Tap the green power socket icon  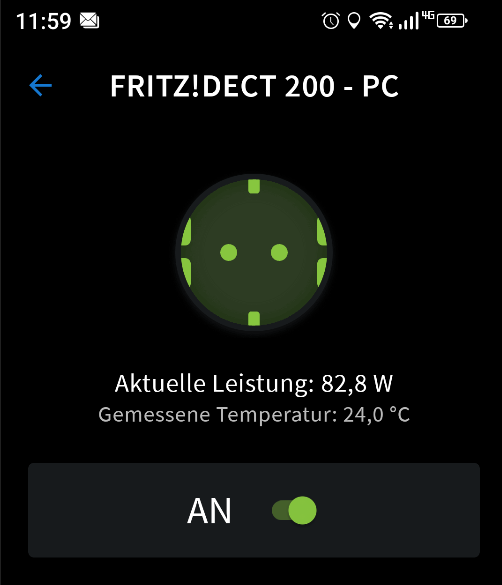click(x=254, y=253)
